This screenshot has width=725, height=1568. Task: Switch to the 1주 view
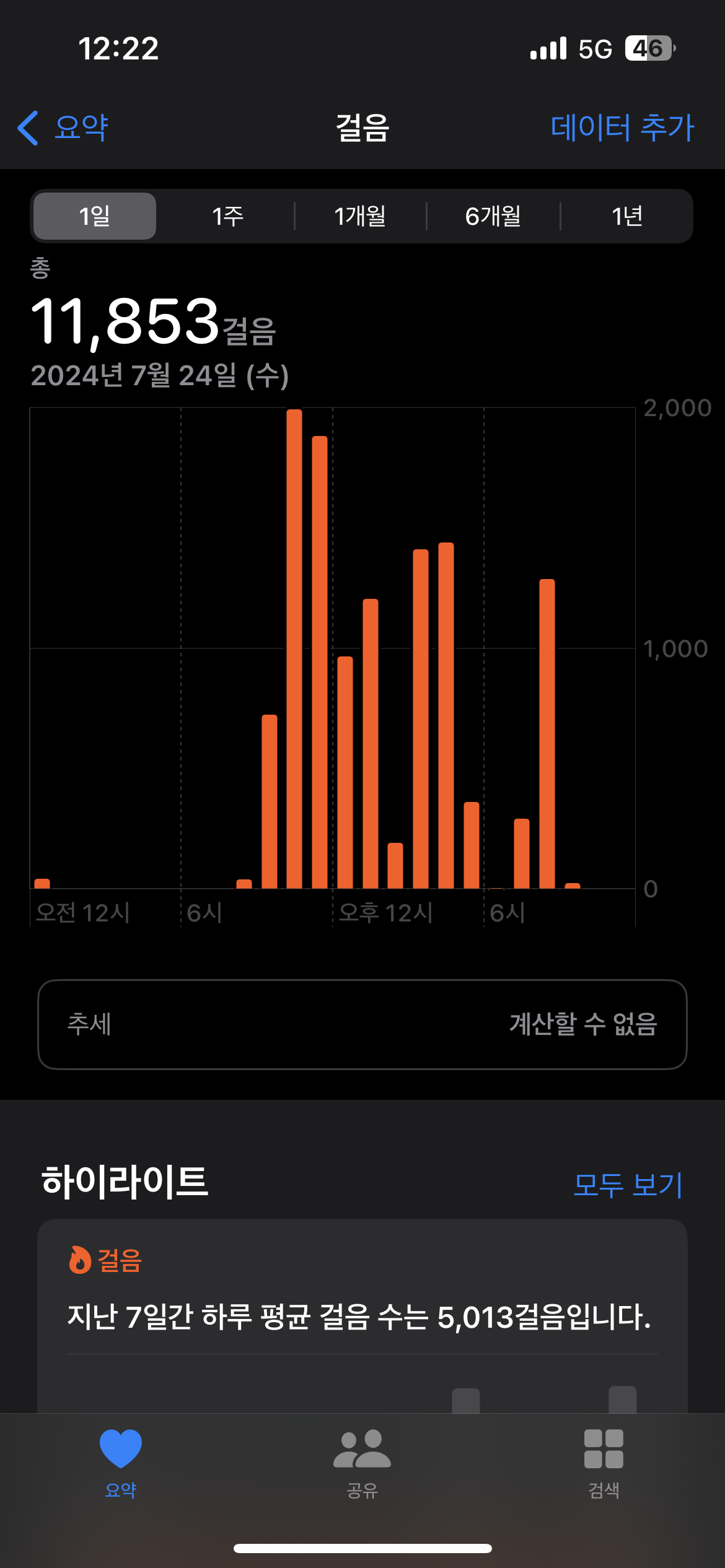(227, 216)
